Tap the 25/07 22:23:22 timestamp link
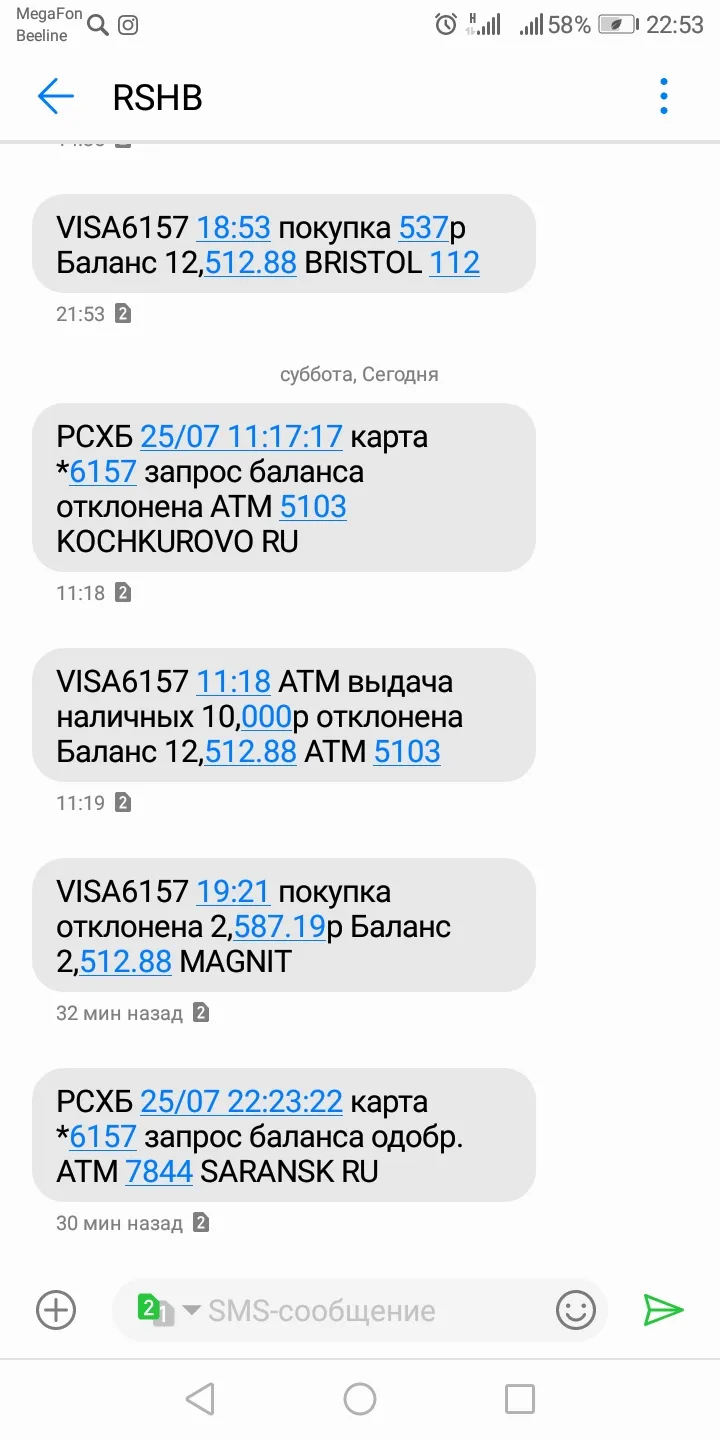The image size is (720, 1440). (x=241, y=1102)
